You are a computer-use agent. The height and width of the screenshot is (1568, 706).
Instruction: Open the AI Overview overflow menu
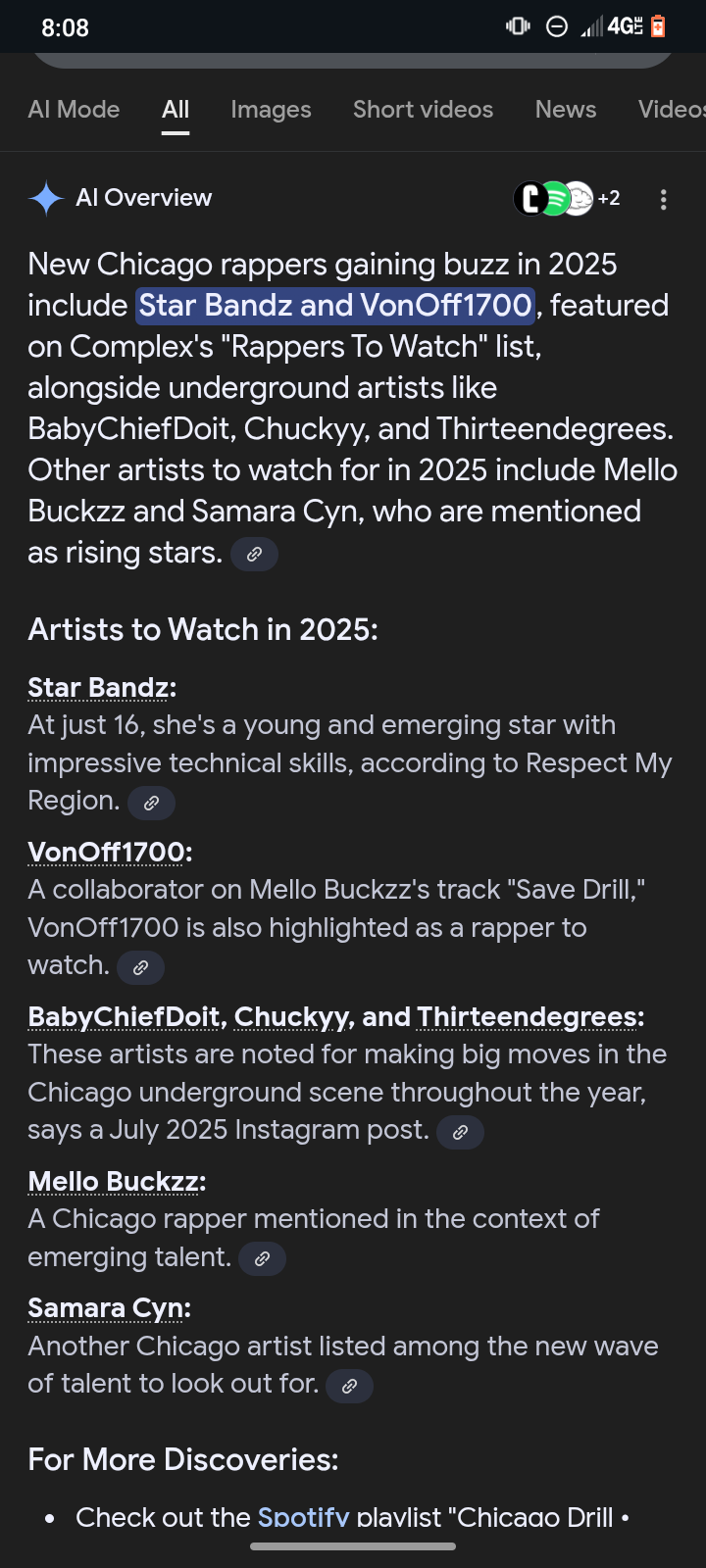click(x=664, y=200)
